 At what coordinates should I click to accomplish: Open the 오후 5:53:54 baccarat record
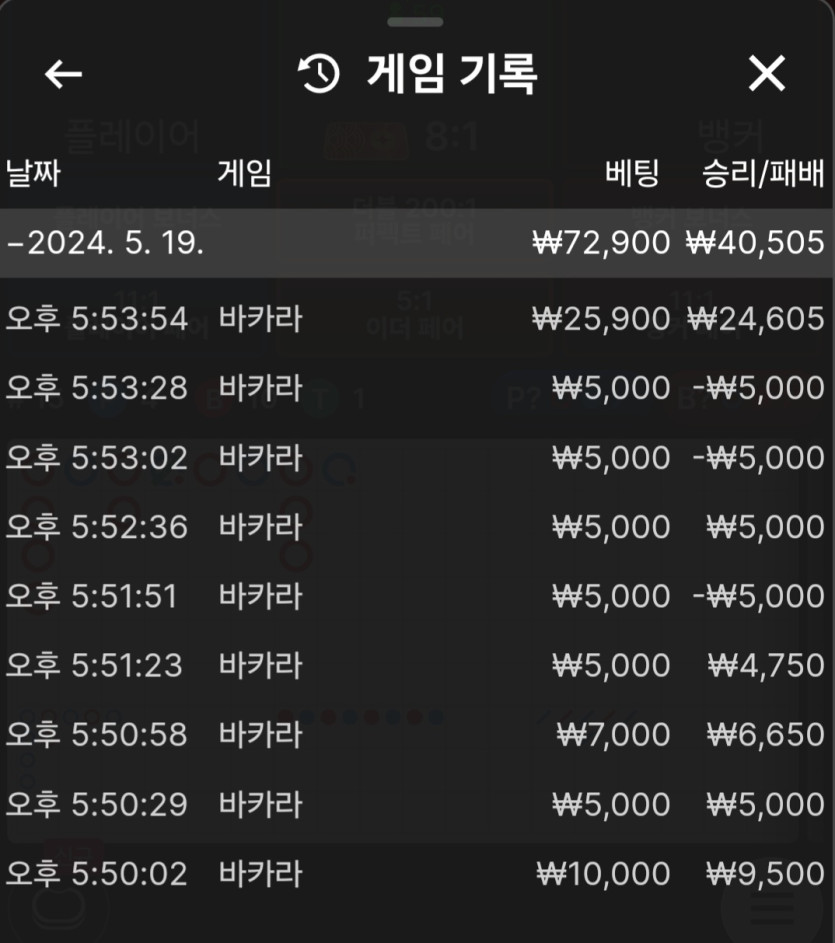click(x=417, y=319)
